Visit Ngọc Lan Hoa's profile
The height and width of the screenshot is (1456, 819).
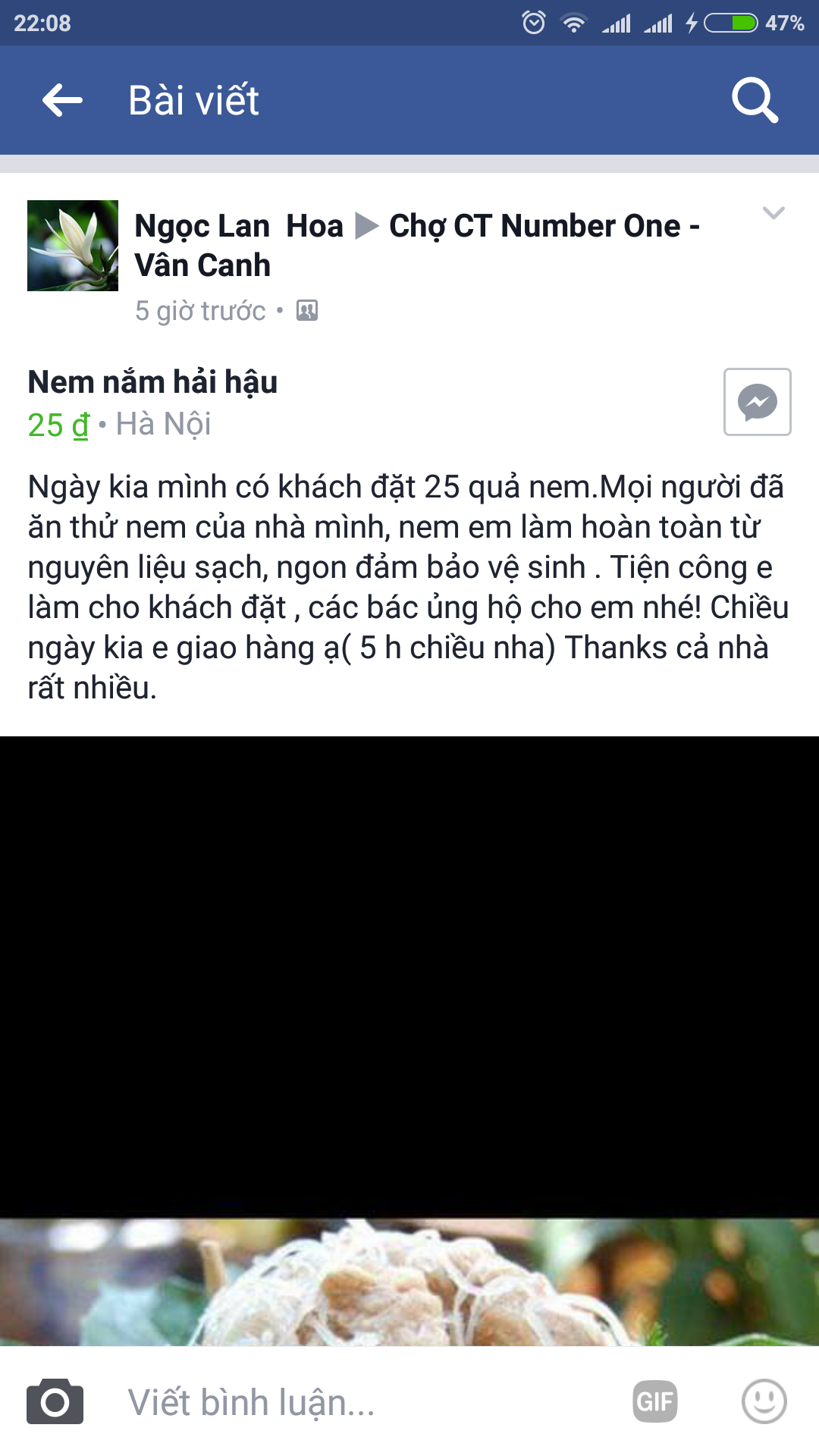237,226
